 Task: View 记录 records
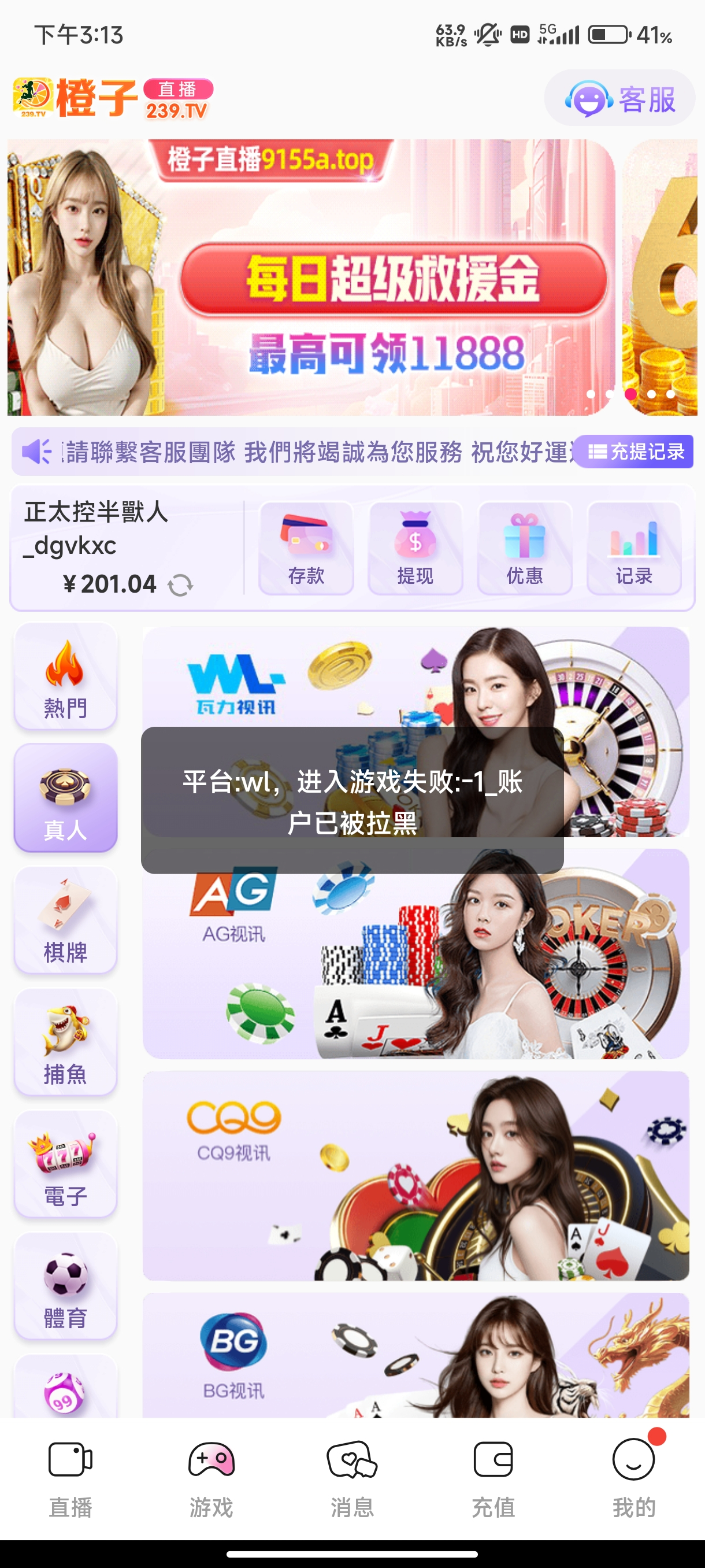(x=634, y=548)
